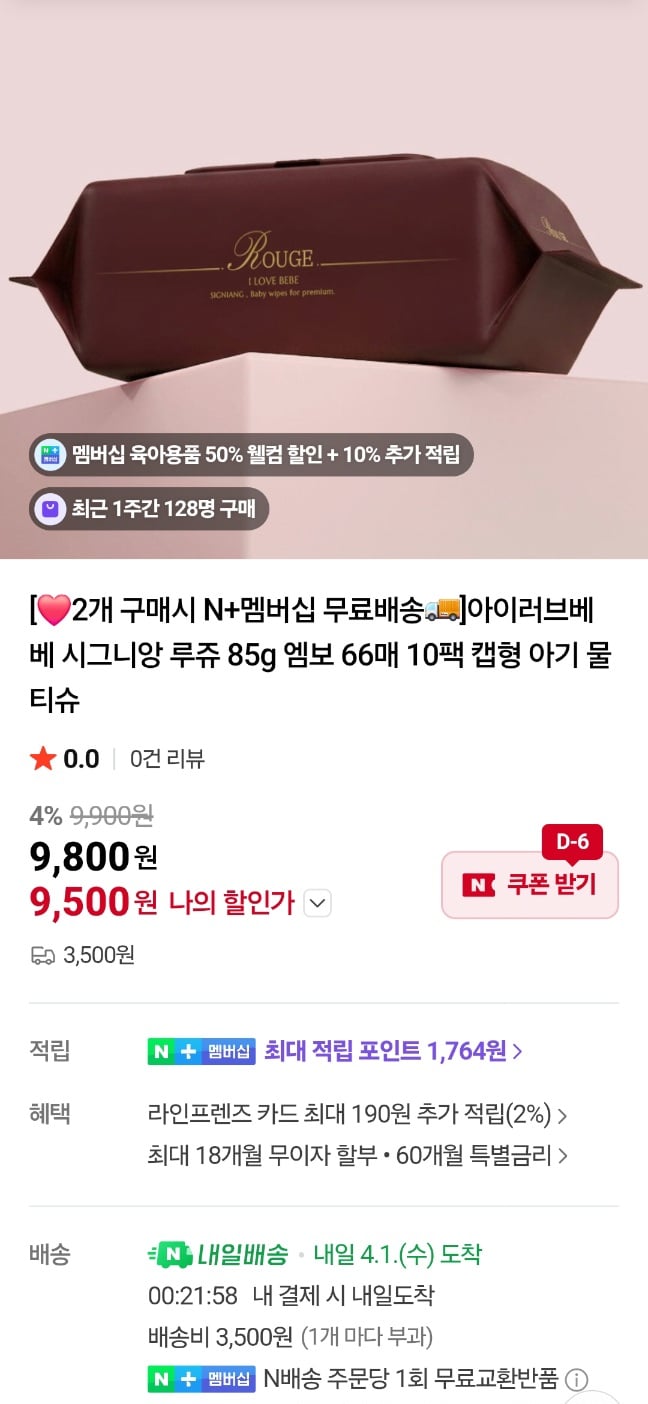The image size is (648, 1404).
Task: Expand the 나의 할인가 price details
Action: (317, 904)
